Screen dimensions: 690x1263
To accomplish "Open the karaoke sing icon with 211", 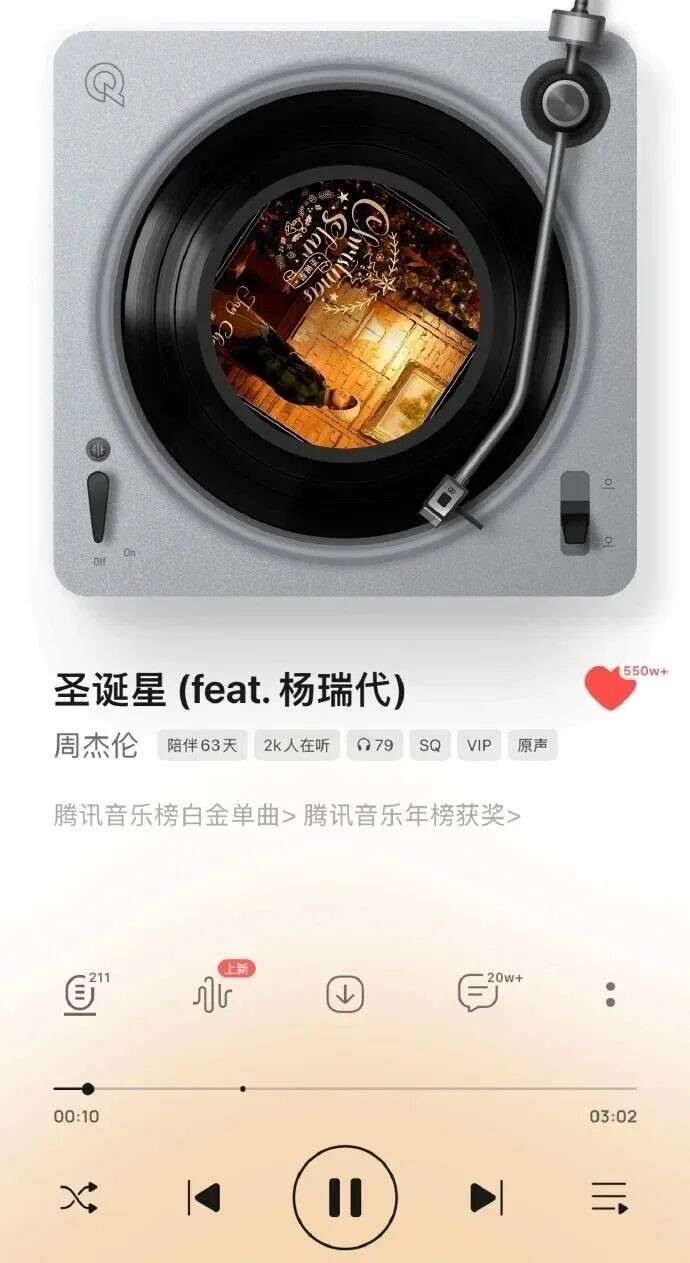I will pyautogui.click(x=80, y=995).
